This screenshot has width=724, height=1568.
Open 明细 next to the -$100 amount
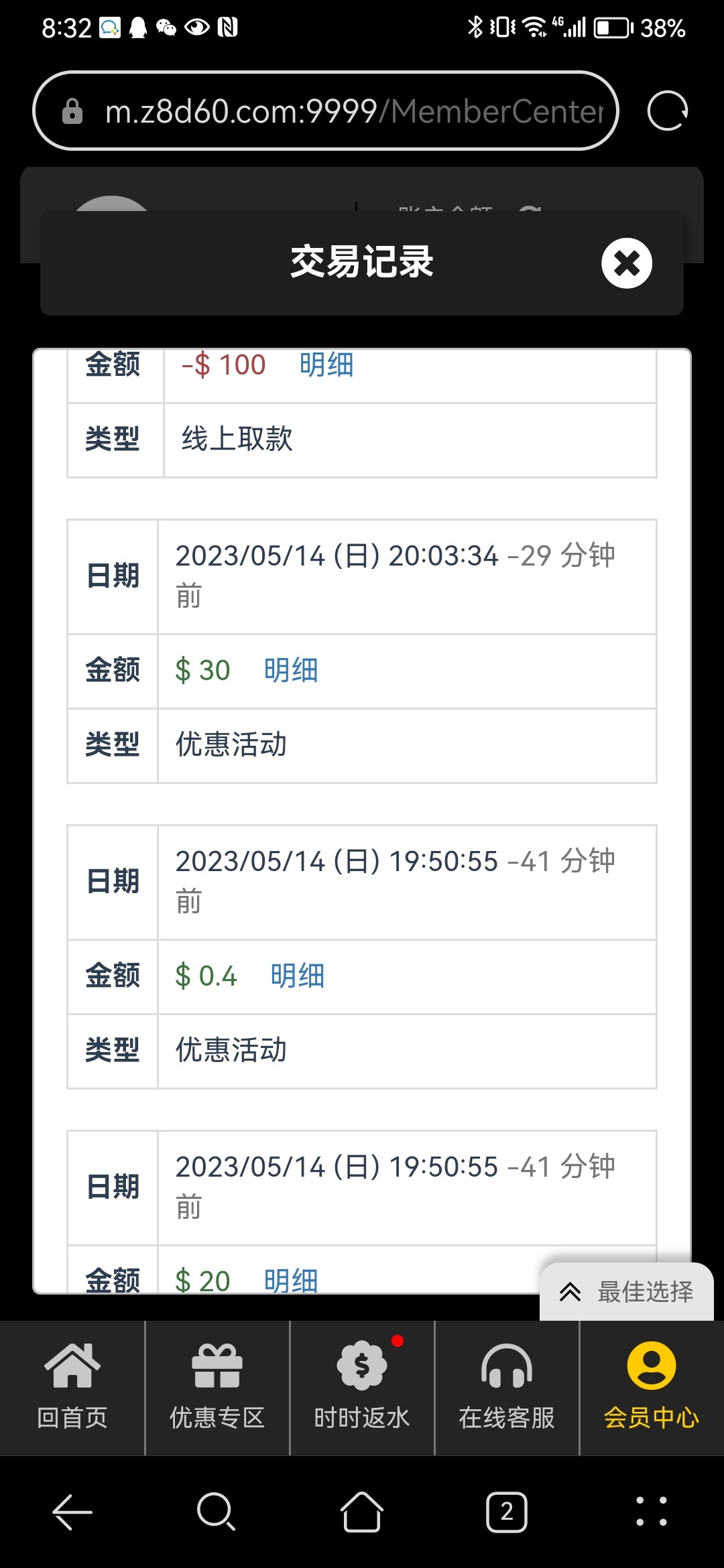click(x=326, y=365)
